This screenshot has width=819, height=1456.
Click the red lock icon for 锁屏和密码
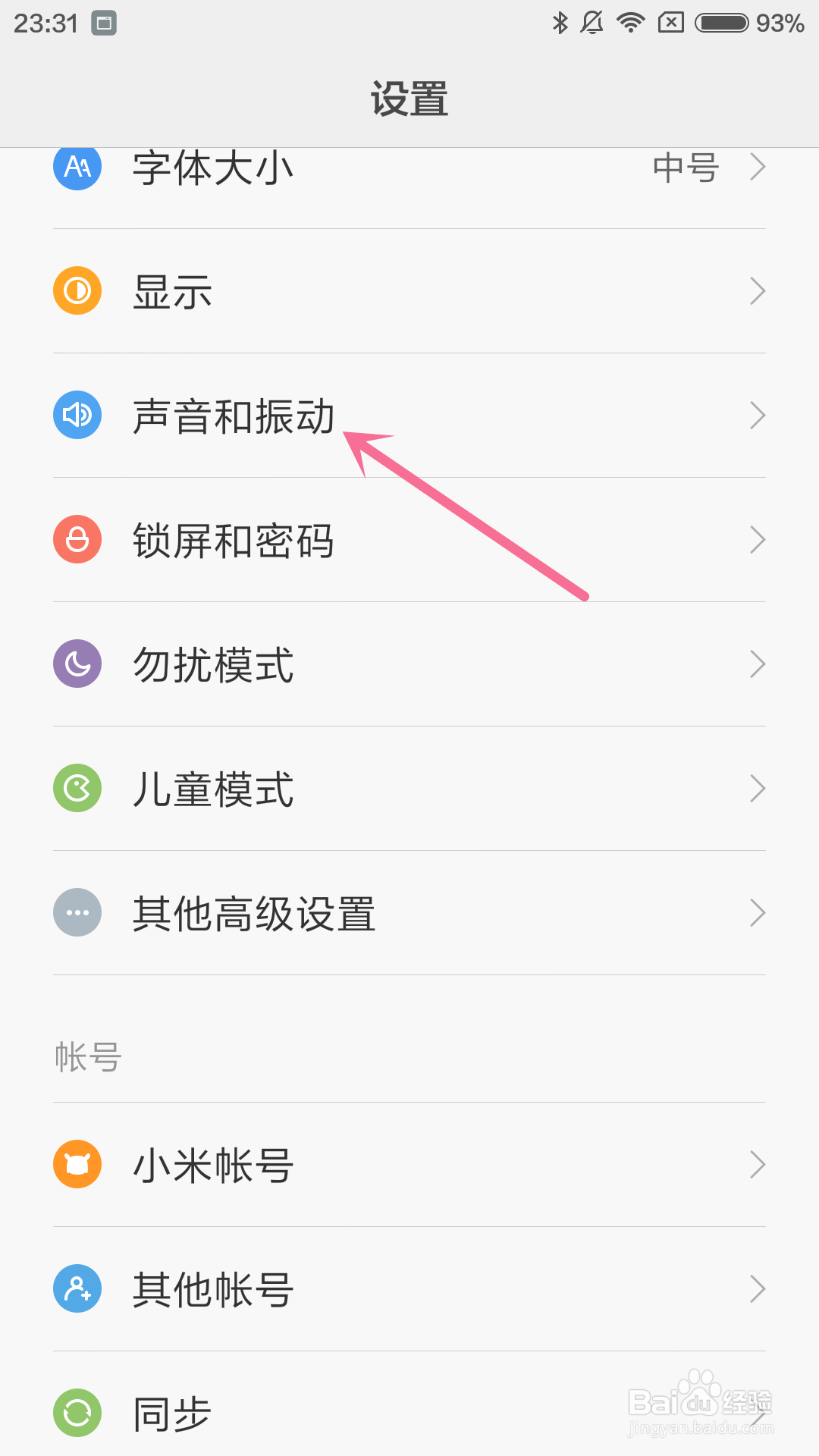click(77, 540)
